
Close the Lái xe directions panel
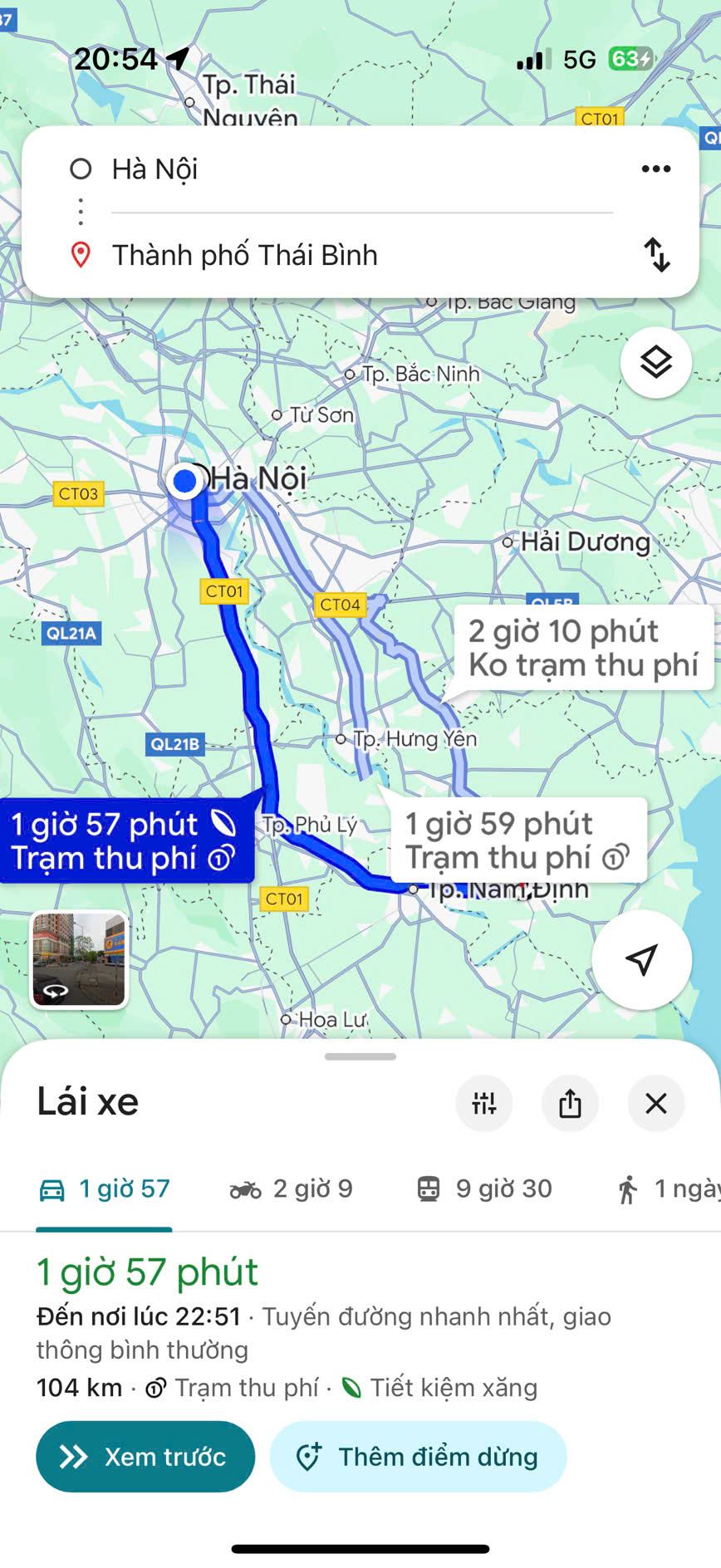(656, 1103)
